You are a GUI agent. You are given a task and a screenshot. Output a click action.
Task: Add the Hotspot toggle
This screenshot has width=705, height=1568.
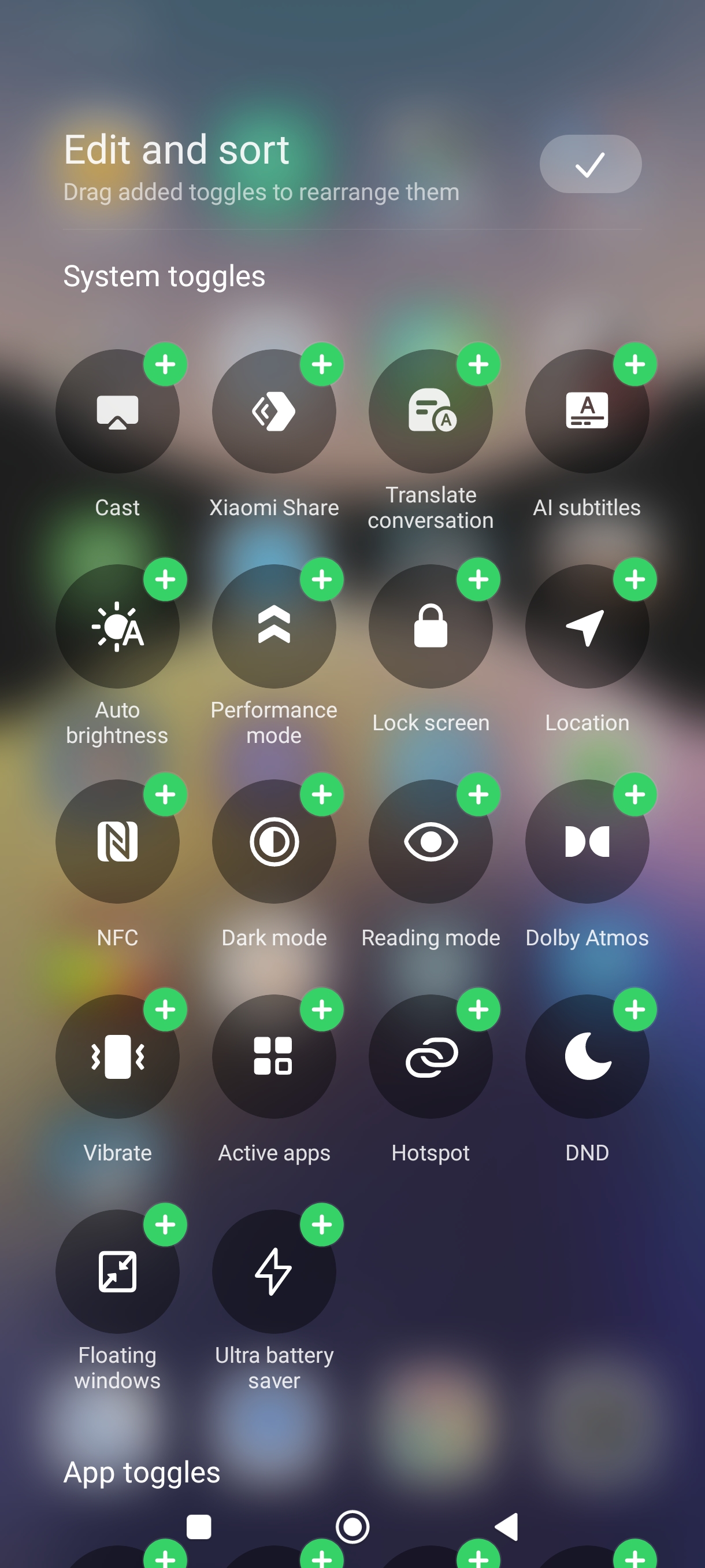(478, 1009)
